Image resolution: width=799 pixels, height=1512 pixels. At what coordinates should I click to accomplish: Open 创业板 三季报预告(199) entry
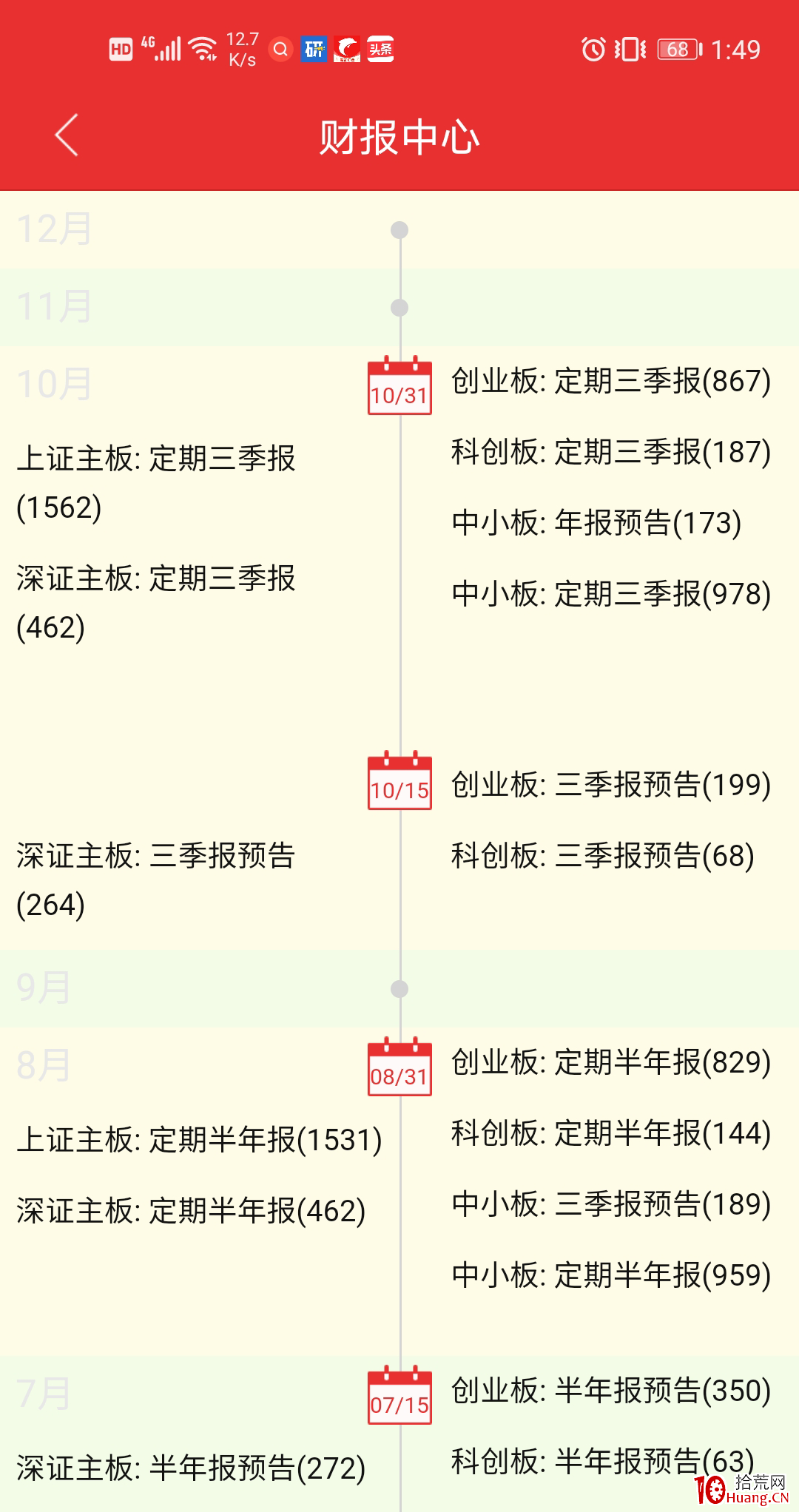pyautogui.click(x=611, y=786)
